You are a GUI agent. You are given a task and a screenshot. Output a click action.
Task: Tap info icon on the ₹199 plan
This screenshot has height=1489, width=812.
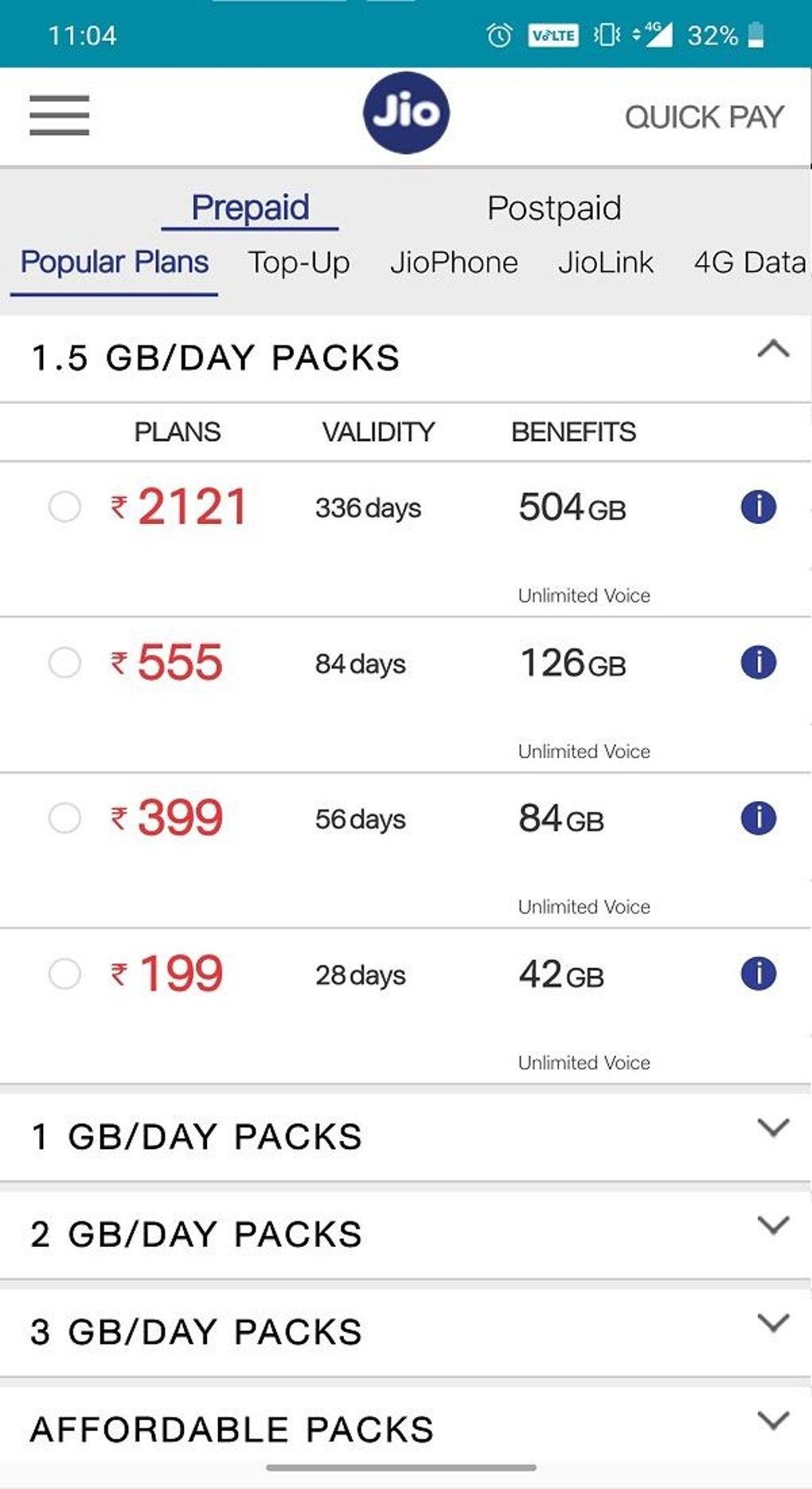tap(758, 974)
